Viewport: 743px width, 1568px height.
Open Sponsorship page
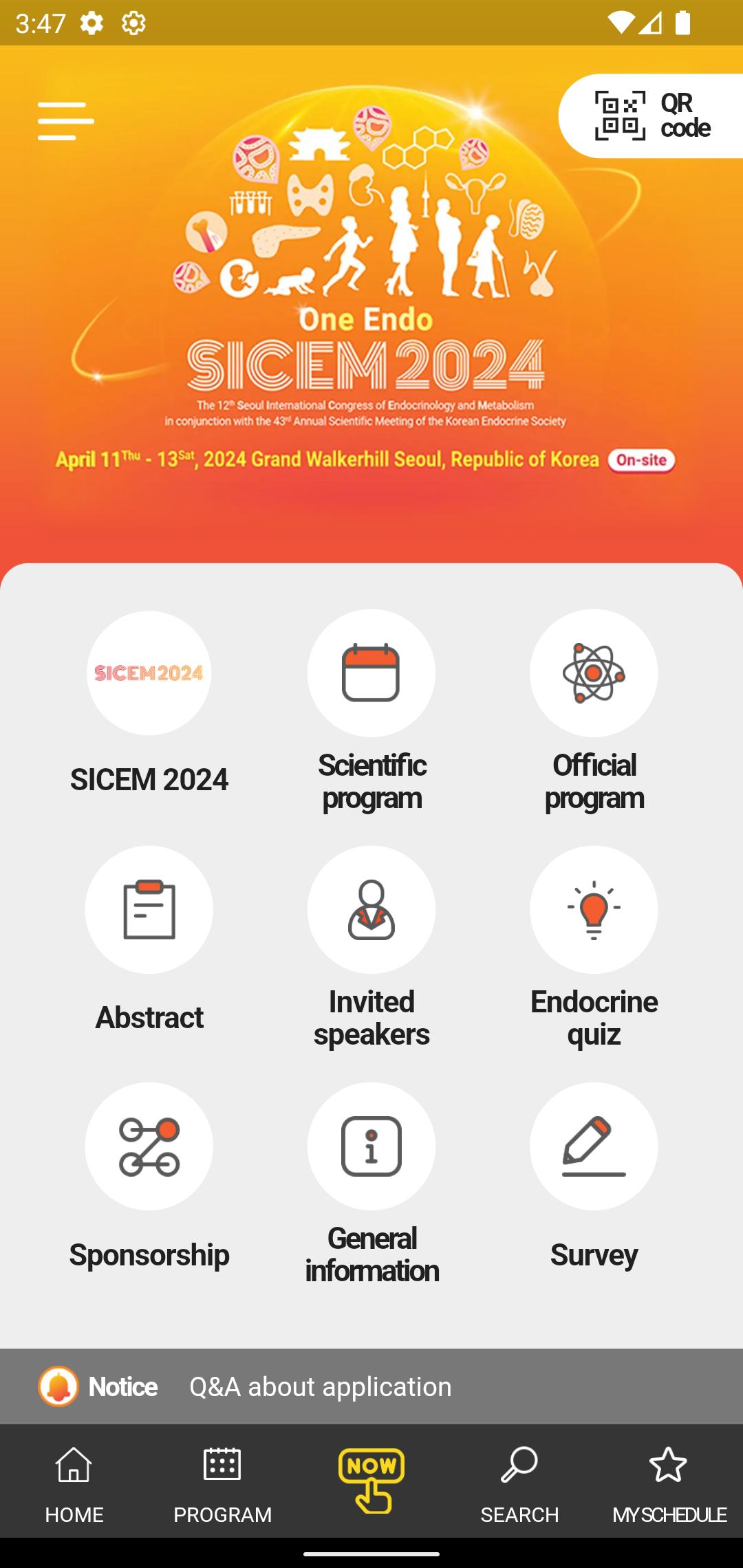tap(149, 1177)
